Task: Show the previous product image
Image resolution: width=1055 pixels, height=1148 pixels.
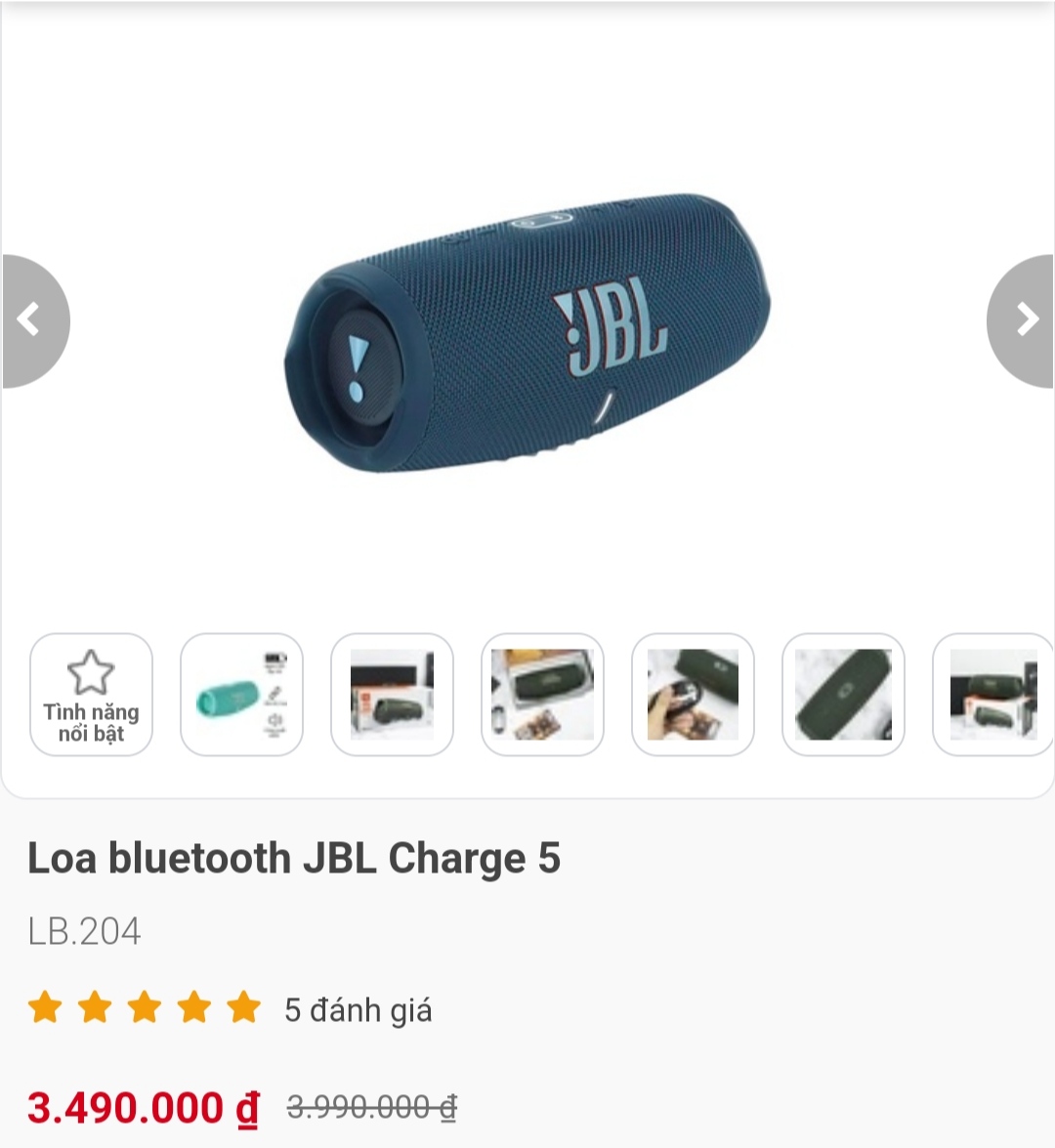Action: coord(33,320)
